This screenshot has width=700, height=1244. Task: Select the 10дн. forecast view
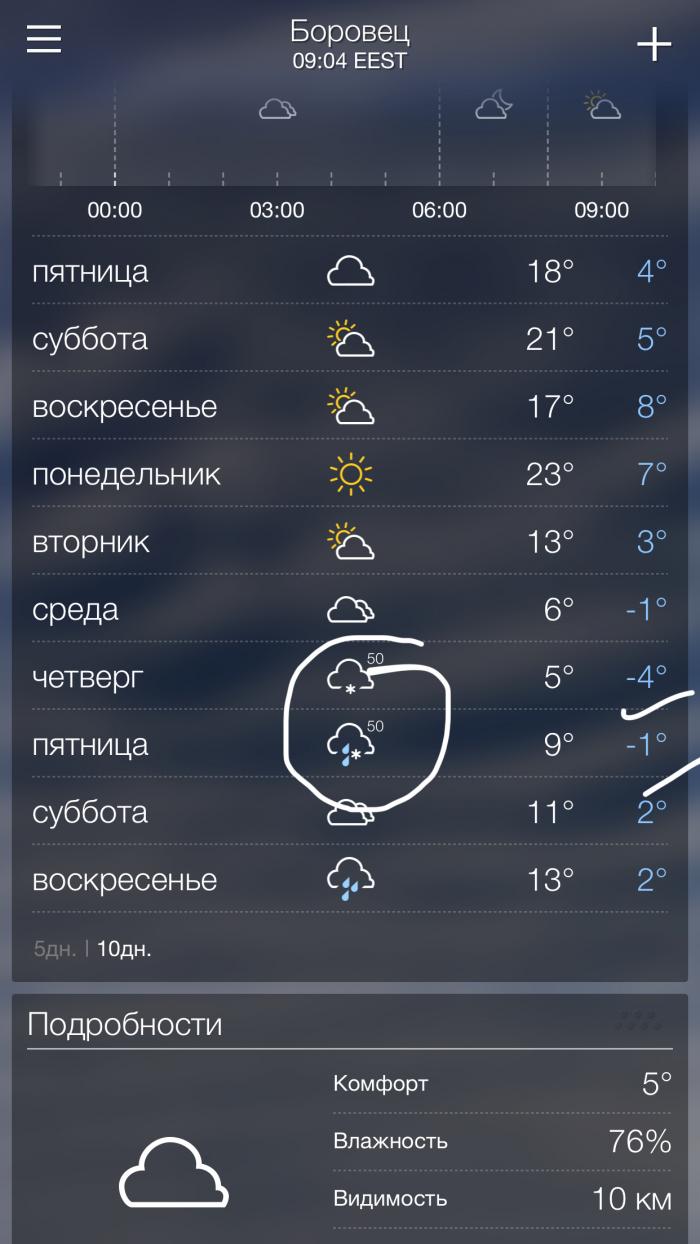point(124,949)
